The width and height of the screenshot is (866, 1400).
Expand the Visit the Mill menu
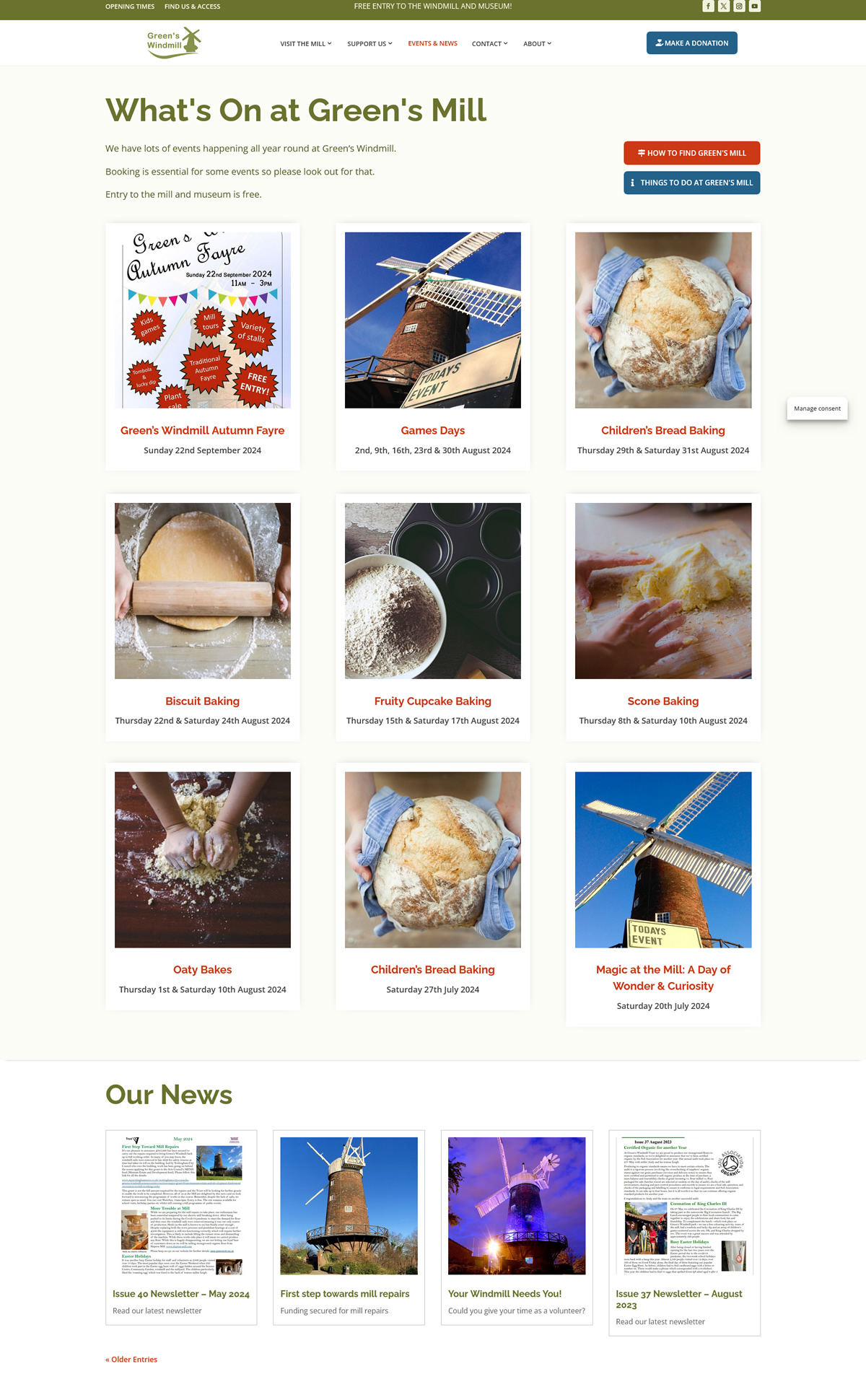click(x=306, y=44)
